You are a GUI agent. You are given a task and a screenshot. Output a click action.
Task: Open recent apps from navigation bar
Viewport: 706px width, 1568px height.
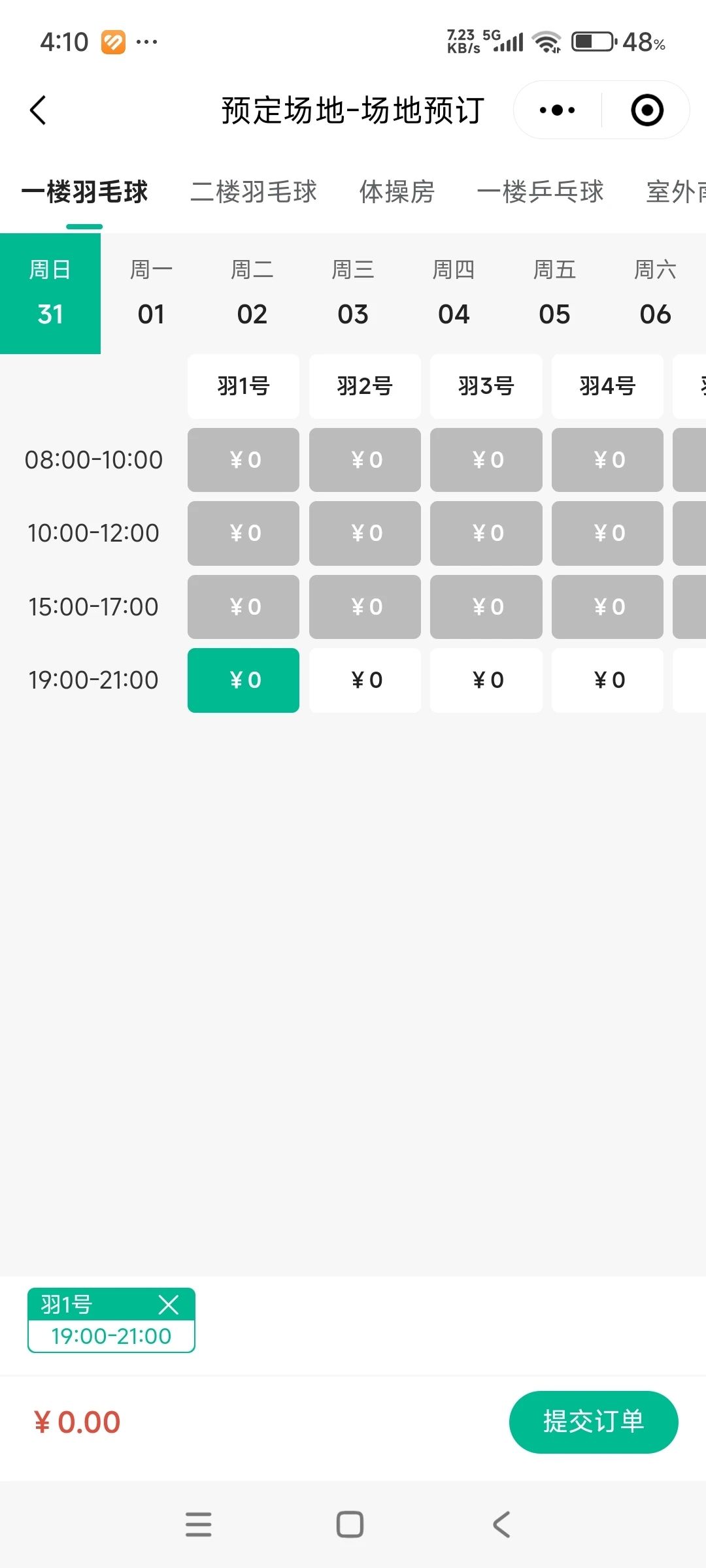(199, 1524)
